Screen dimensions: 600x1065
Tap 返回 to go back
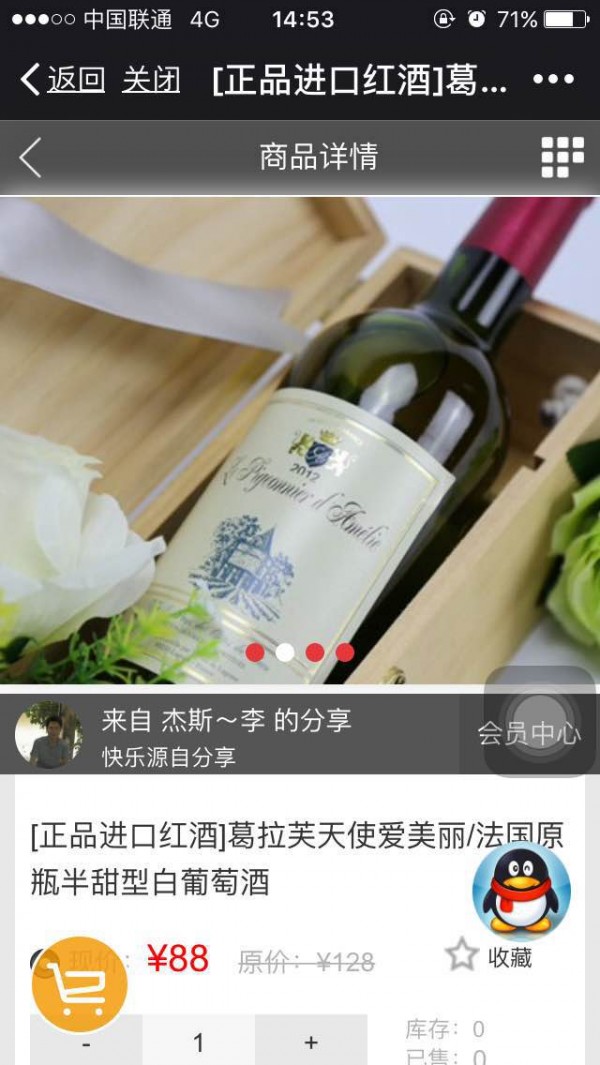click(x=62, y=80)
